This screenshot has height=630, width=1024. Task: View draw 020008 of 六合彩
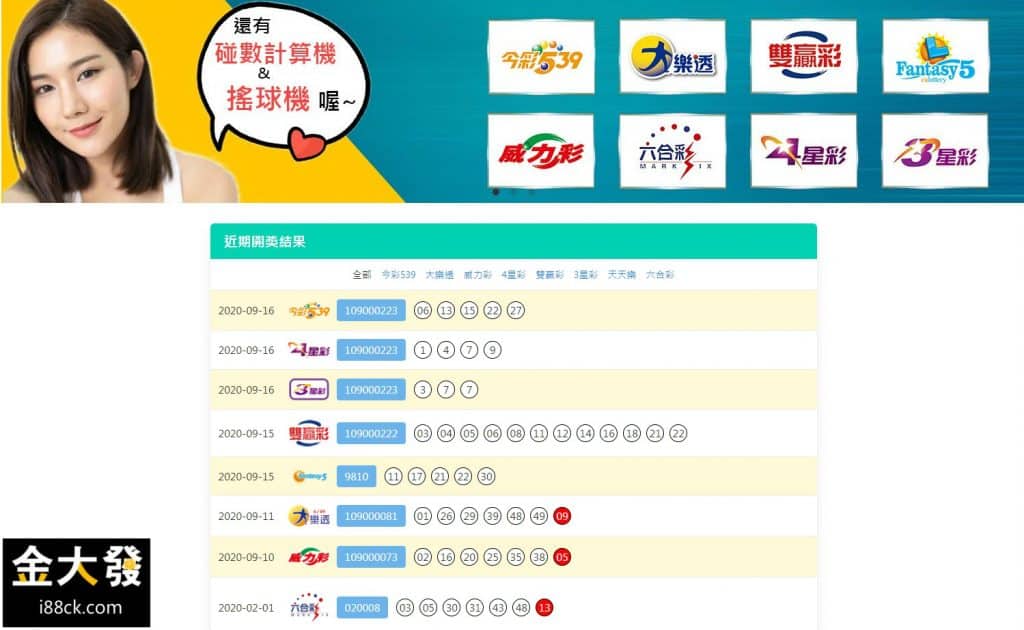[362, 607]
